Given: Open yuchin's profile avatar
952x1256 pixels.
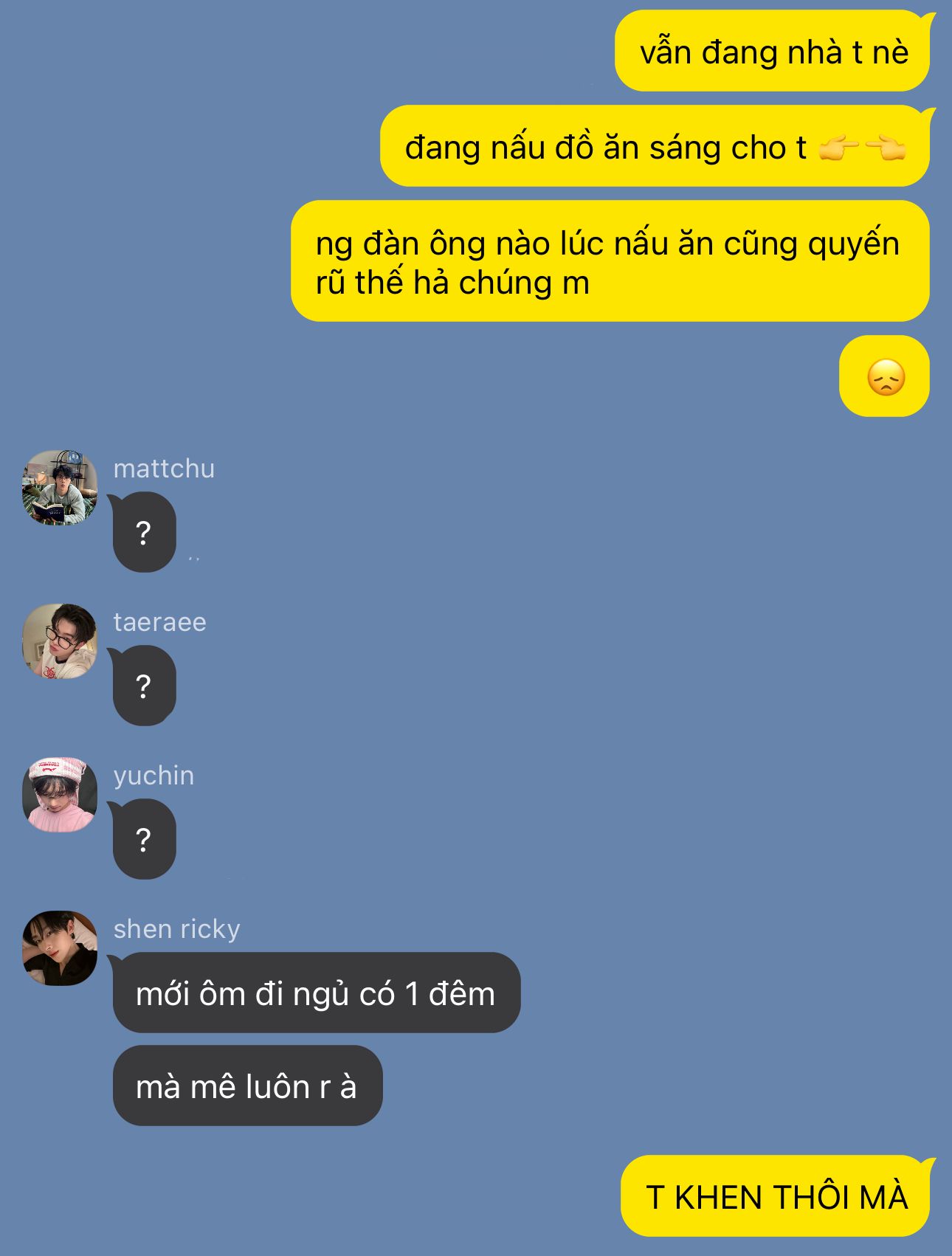Looking at the screenshot, I should (60, 795).
